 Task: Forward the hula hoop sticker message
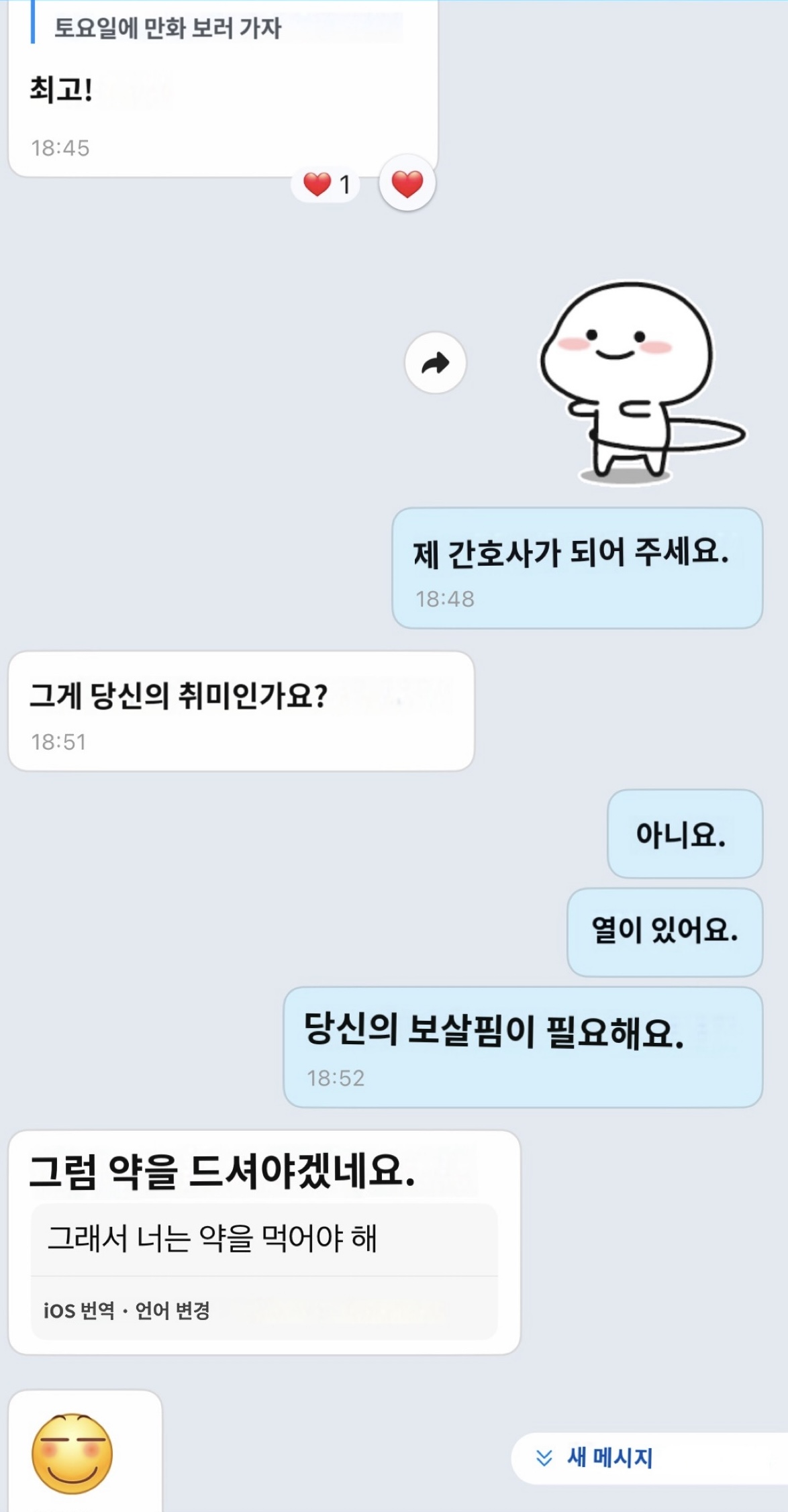coord(435,363)
